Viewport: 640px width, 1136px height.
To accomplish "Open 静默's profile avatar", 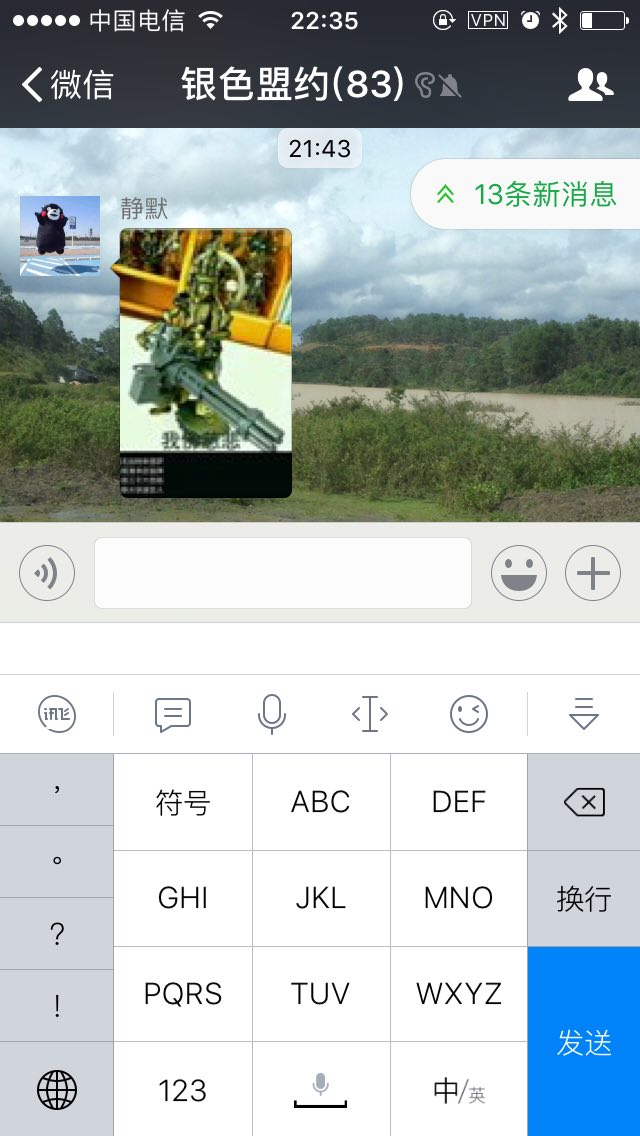I will pos(60,236).
